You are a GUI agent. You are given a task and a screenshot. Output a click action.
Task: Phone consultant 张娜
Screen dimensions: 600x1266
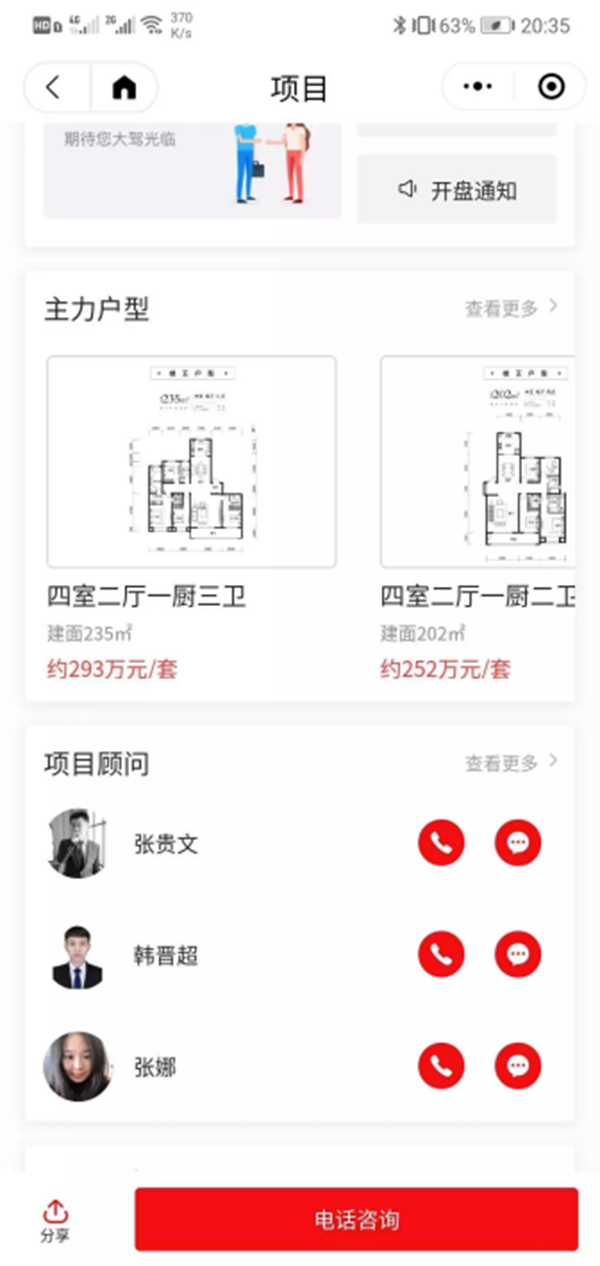click(441, 1067)
